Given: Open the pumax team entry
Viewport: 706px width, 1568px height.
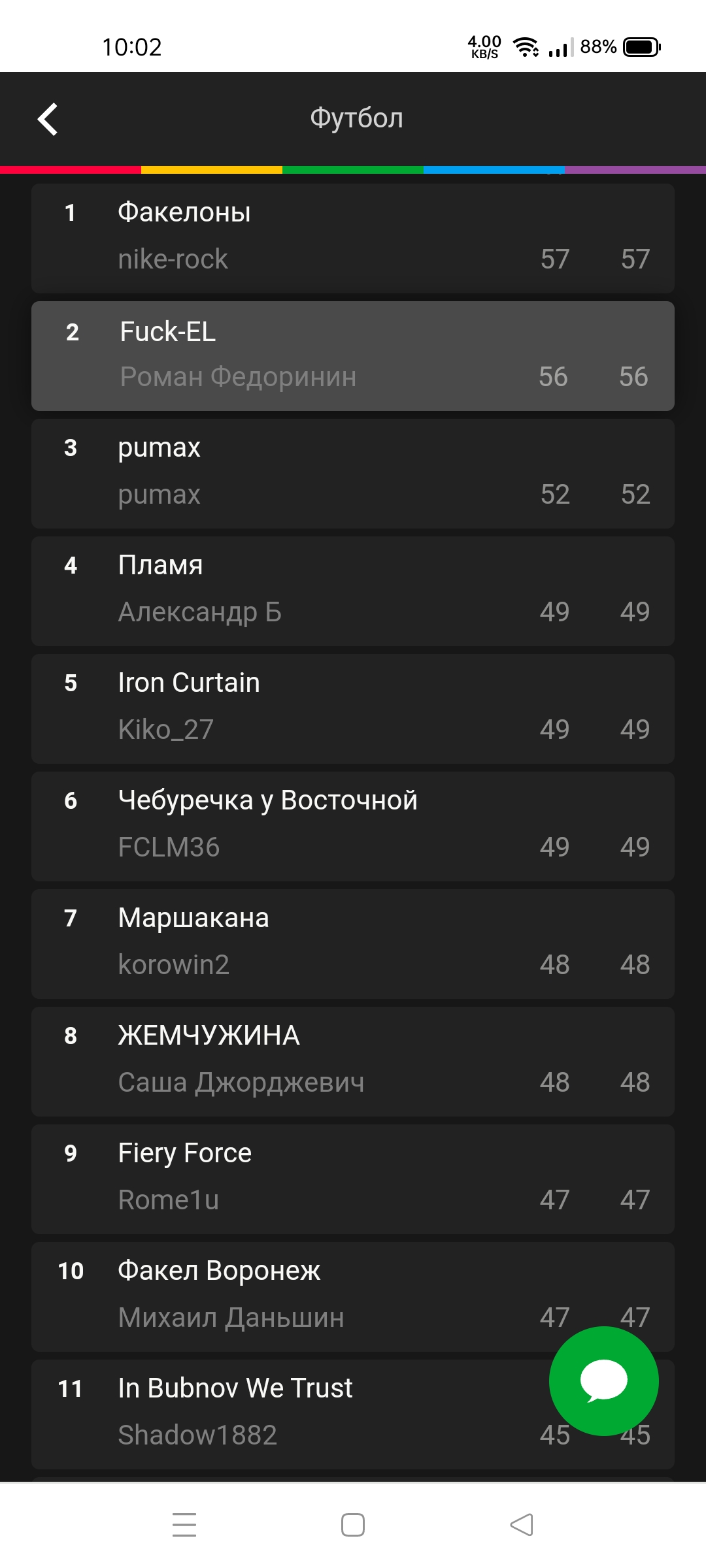Looking at the screenshot, I should (x=353, y=474).
